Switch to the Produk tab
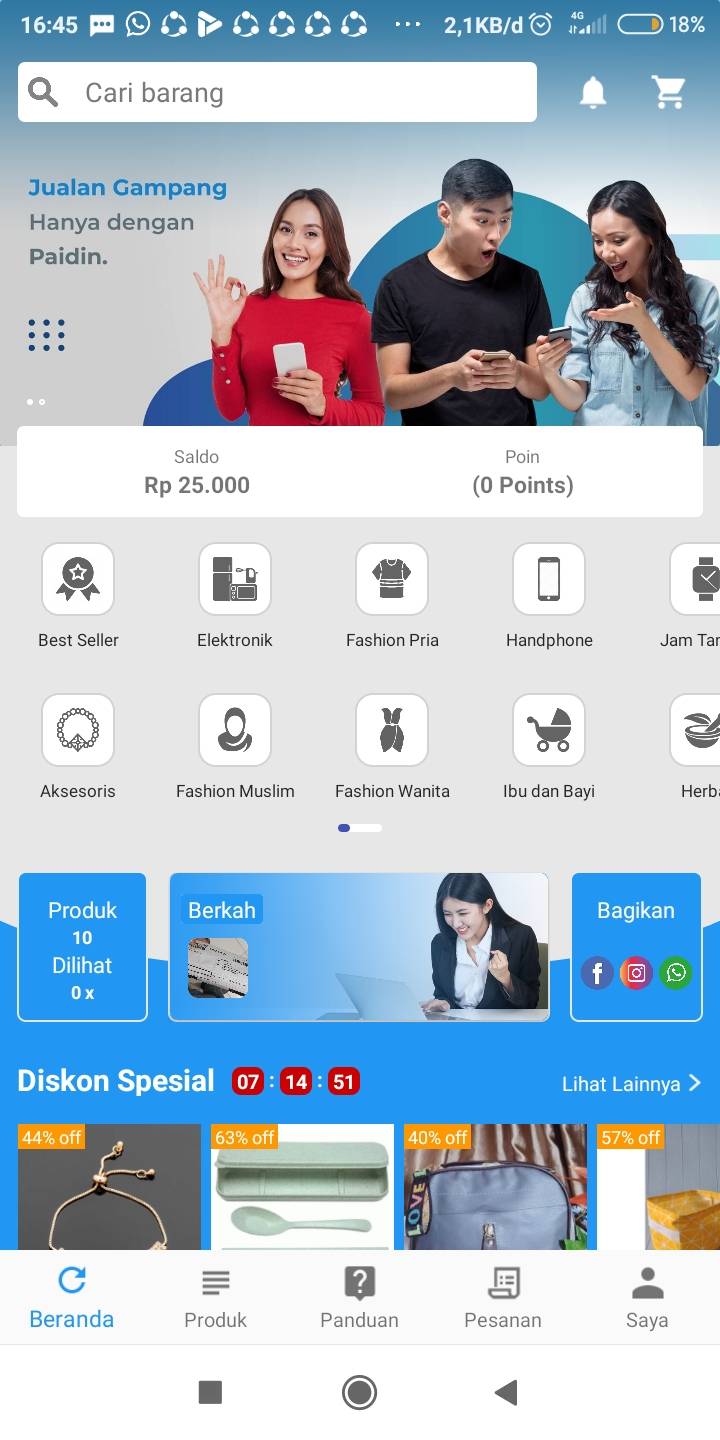 (x=215, y=1298)
